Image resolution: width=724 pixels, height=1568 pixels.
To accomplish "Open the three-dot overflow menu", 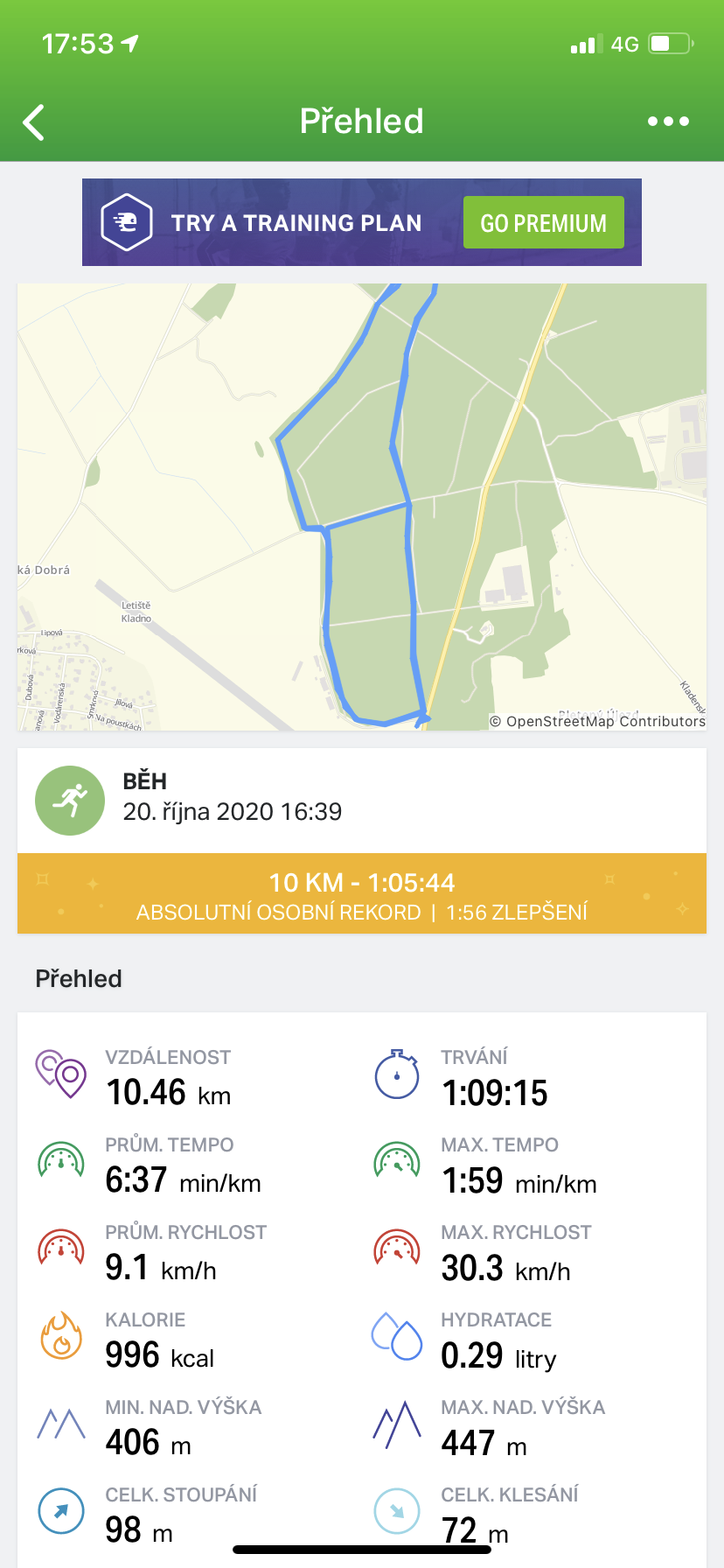I will coord(668,122).
